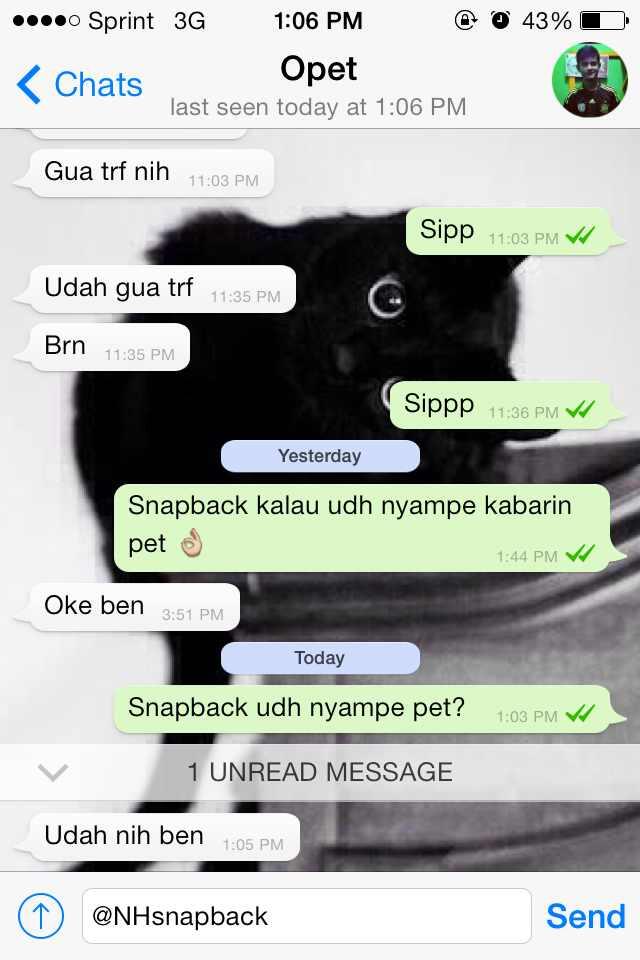Tap the unread message down chevron
The width and height of the screenshot is (640, 960).
point(53,772)
